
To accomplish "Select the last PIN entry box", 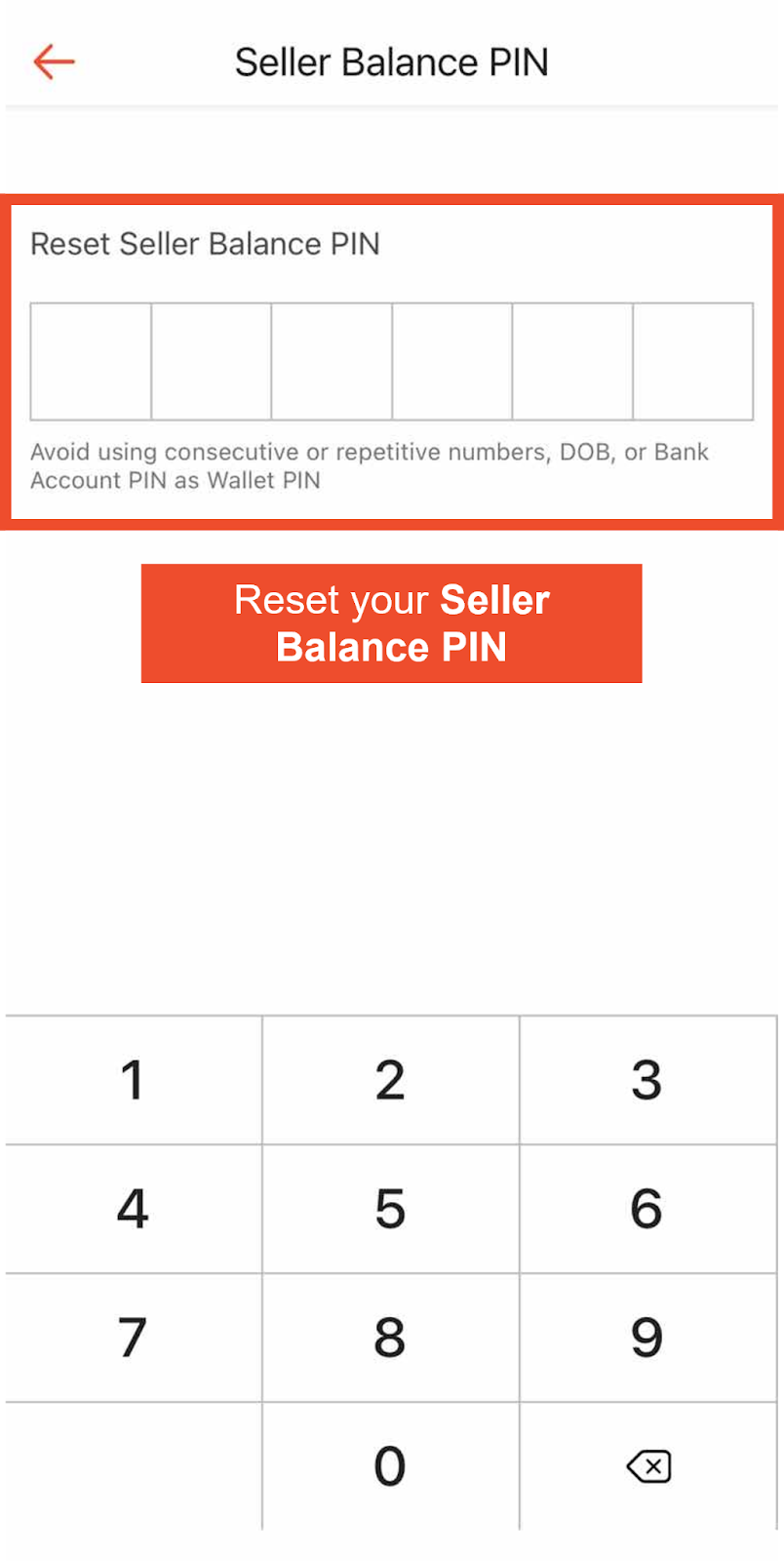I will (x=693, y=361).
